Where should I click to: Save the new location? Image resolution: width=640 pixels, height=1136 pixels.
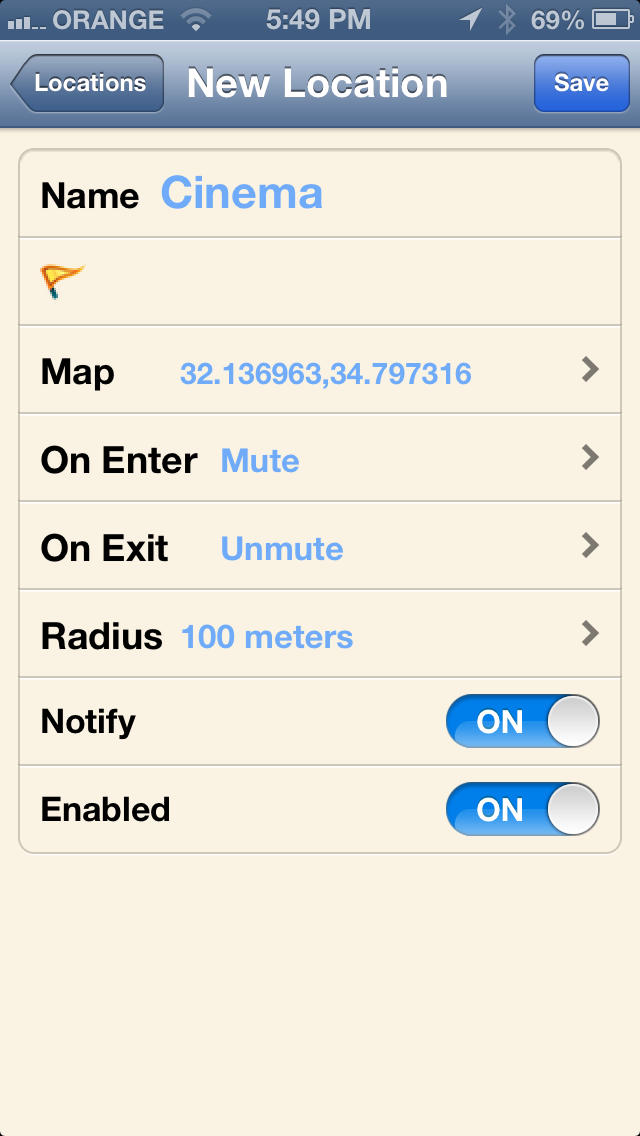tap(581, 83)
